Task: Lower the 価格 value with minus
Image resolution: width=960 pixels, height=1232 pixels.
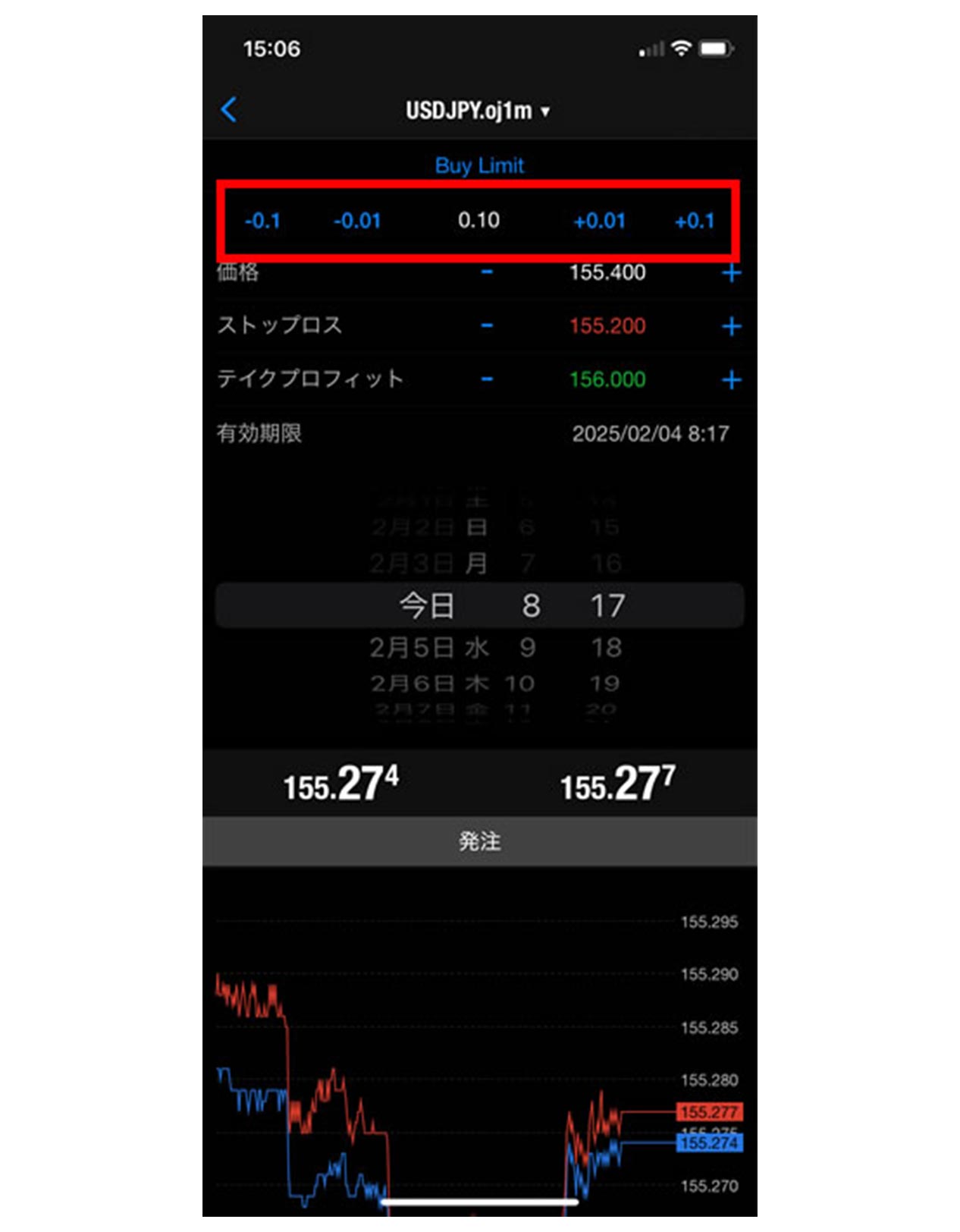Action: coord(487,272)
